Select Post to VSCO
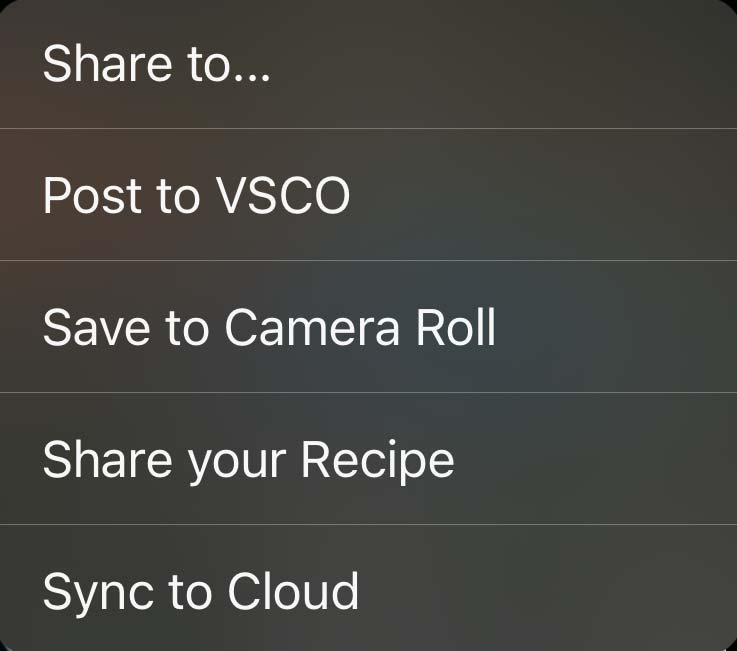The width and height of the screenshot is (737, 651). pos(196,196)
